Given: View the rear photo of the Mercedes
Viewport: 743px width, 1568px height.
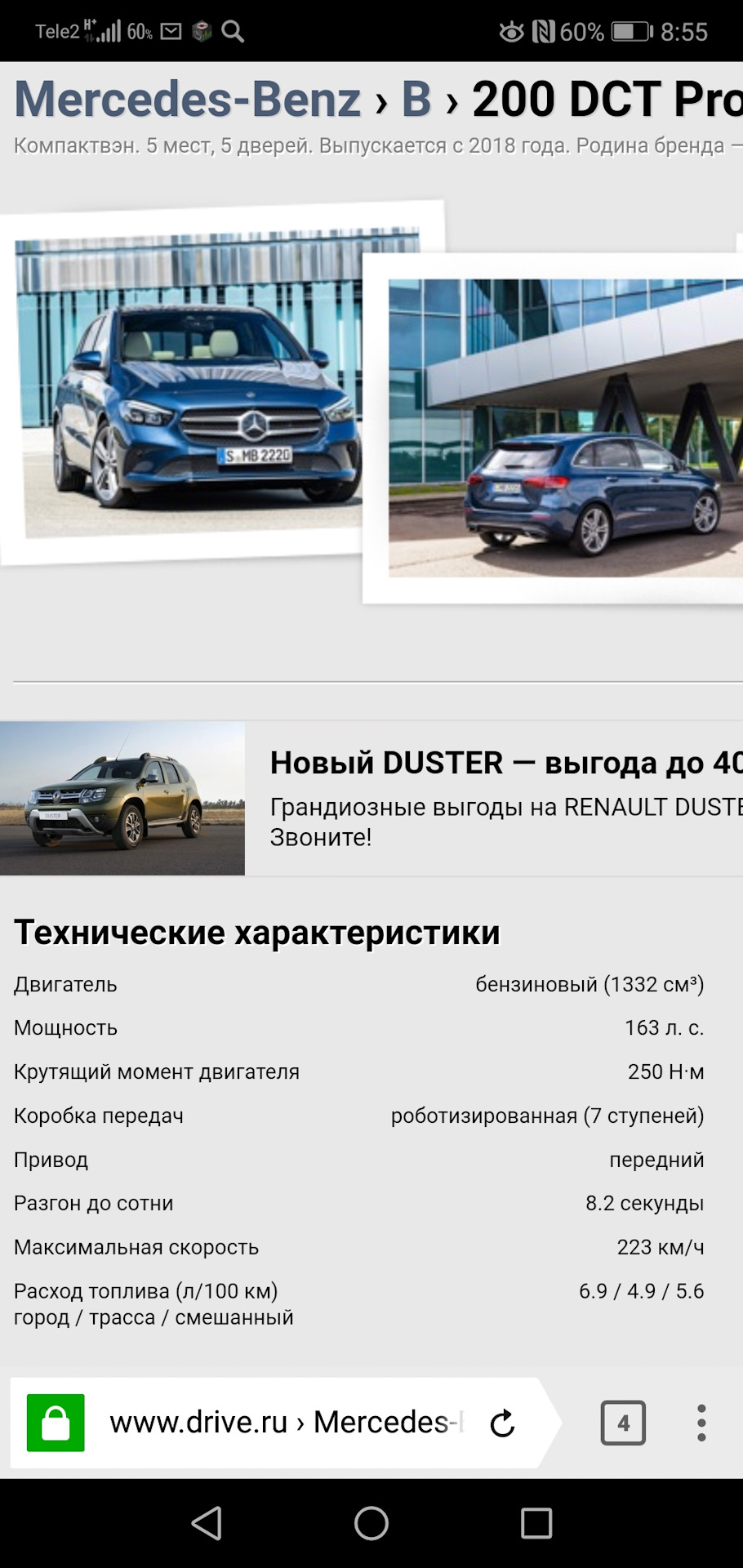Looking at the screenshot, I should pyautogui.click(x=565, y=429).
